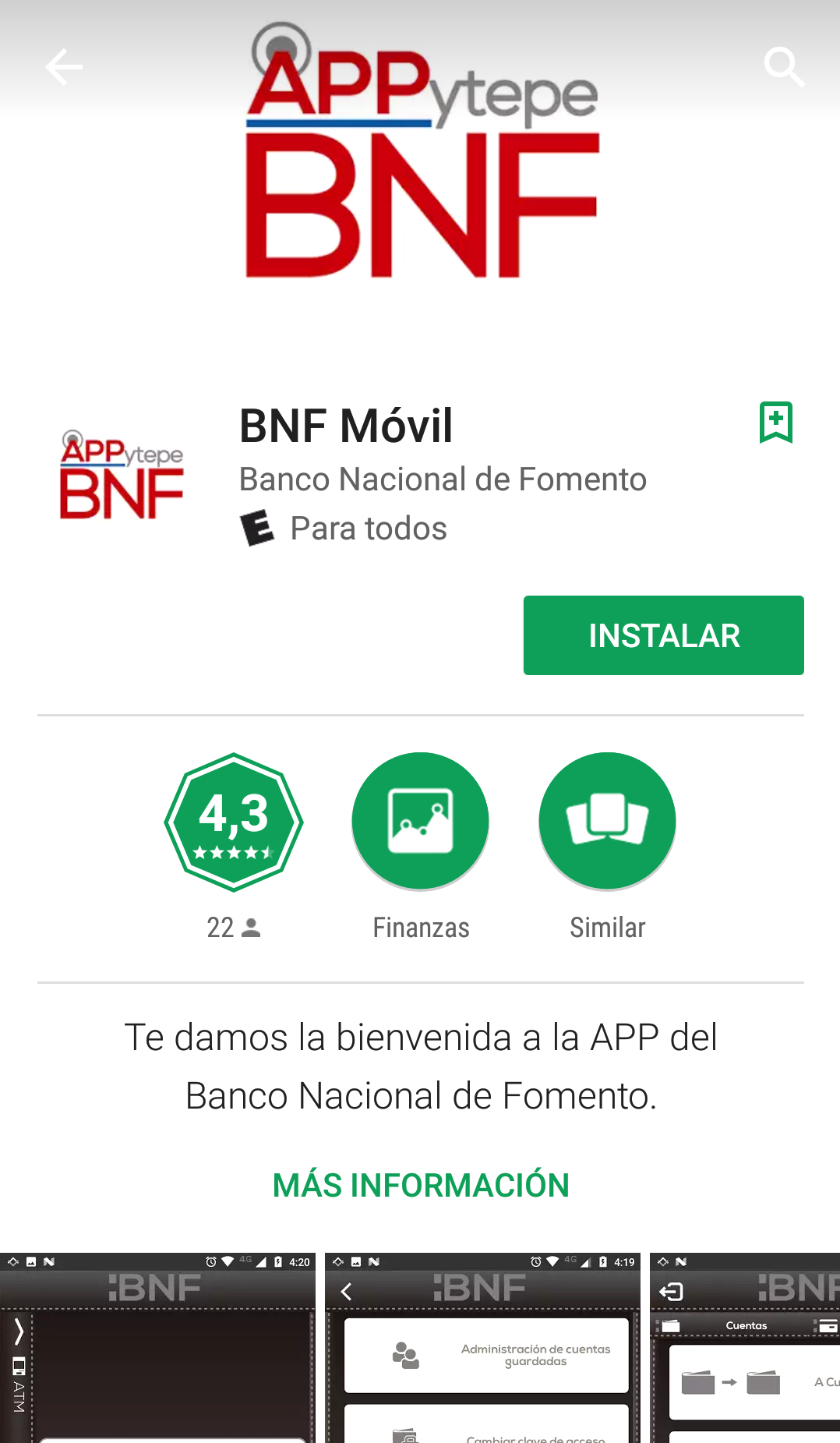This screenshot has height=1443, width=840.
Task: Open the ATM screenshot preview
Action: click(157, 1348)
